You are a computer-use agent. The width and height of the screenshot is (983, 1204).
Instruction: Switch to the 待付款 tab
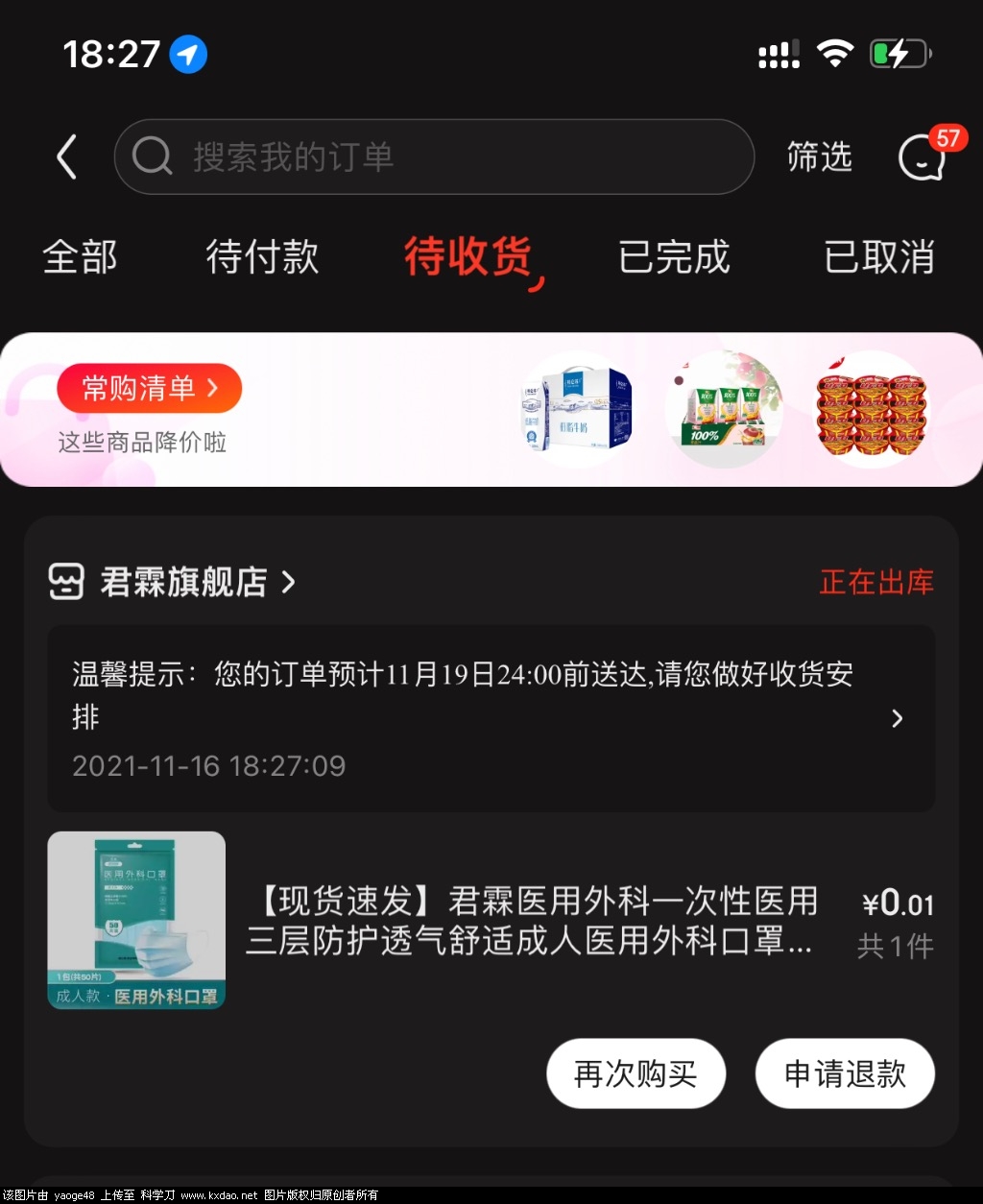tap(262, 257)
